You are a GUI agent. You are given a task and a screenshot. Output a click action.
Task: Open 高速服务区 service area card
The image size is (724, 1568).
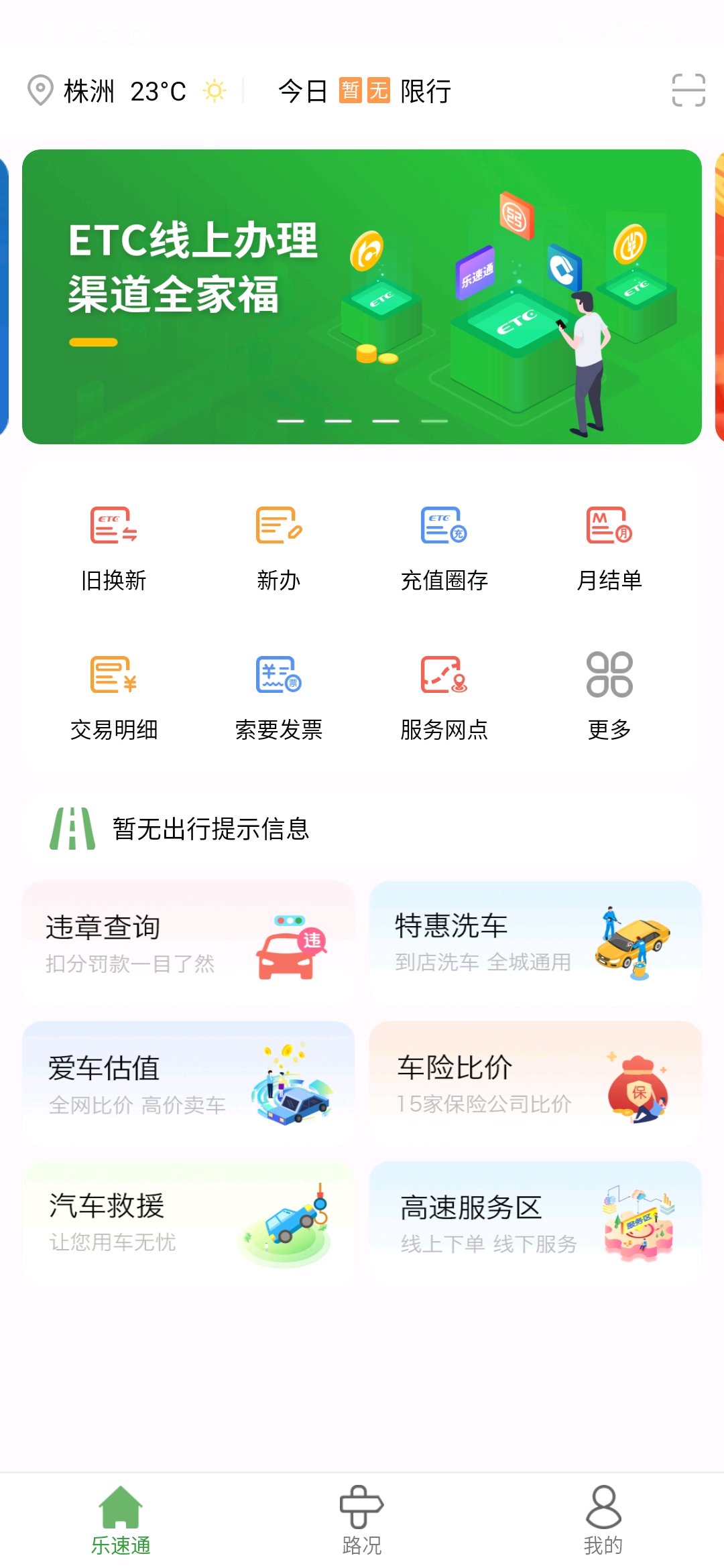click(535, 1223)
